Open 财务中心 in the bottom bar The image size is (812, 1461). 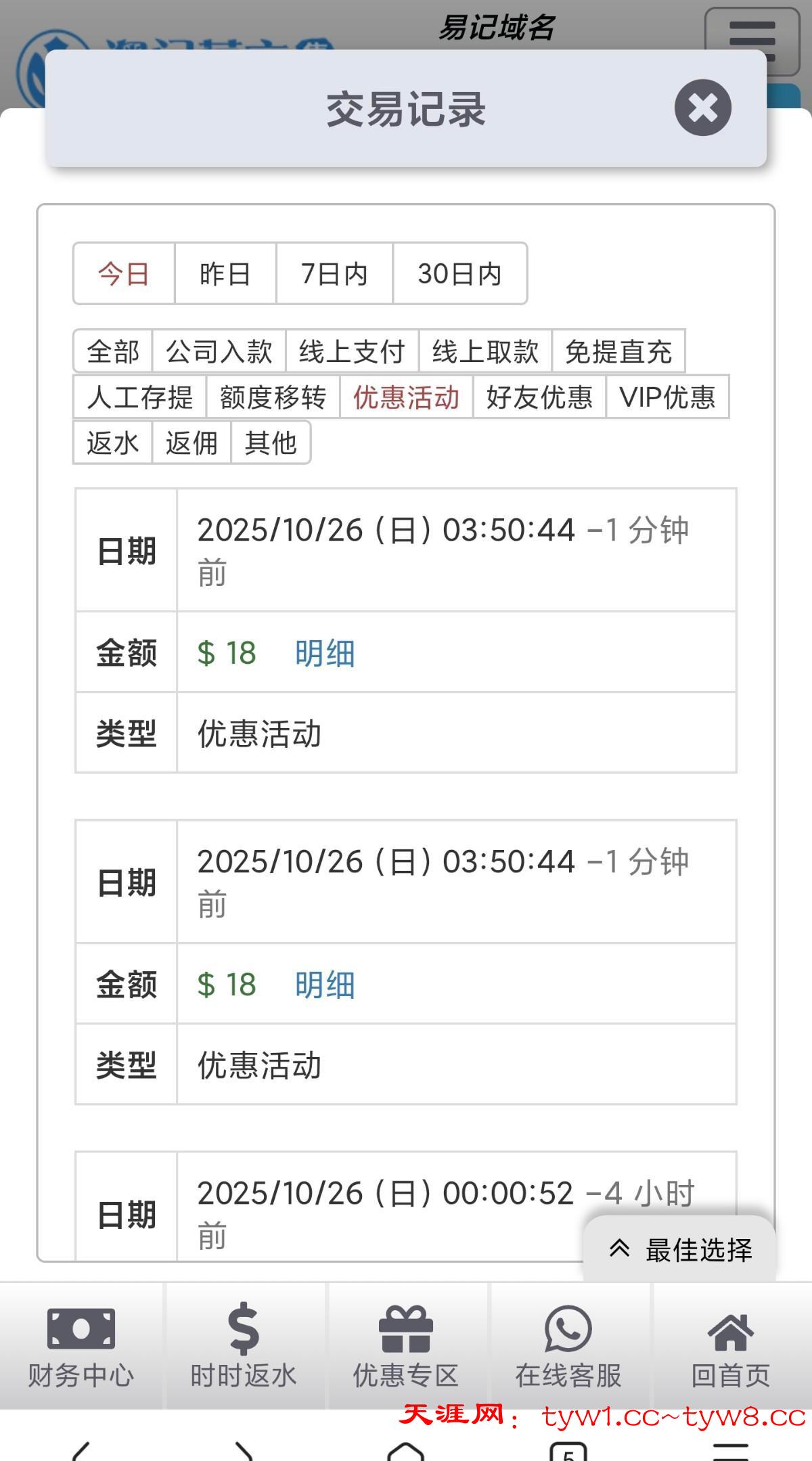81,1347
